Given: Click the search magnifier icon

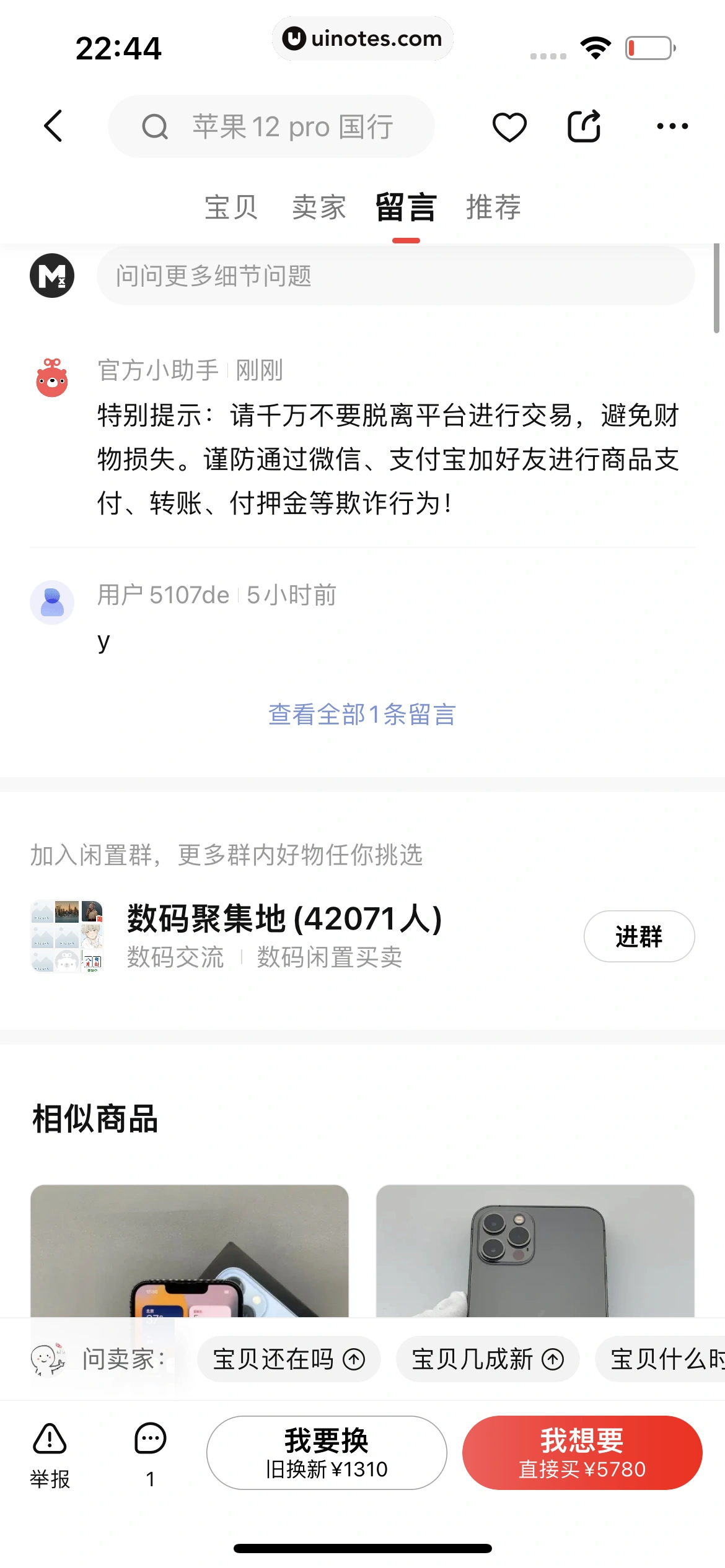Looking at the screenshot, I should pos(156,126).
